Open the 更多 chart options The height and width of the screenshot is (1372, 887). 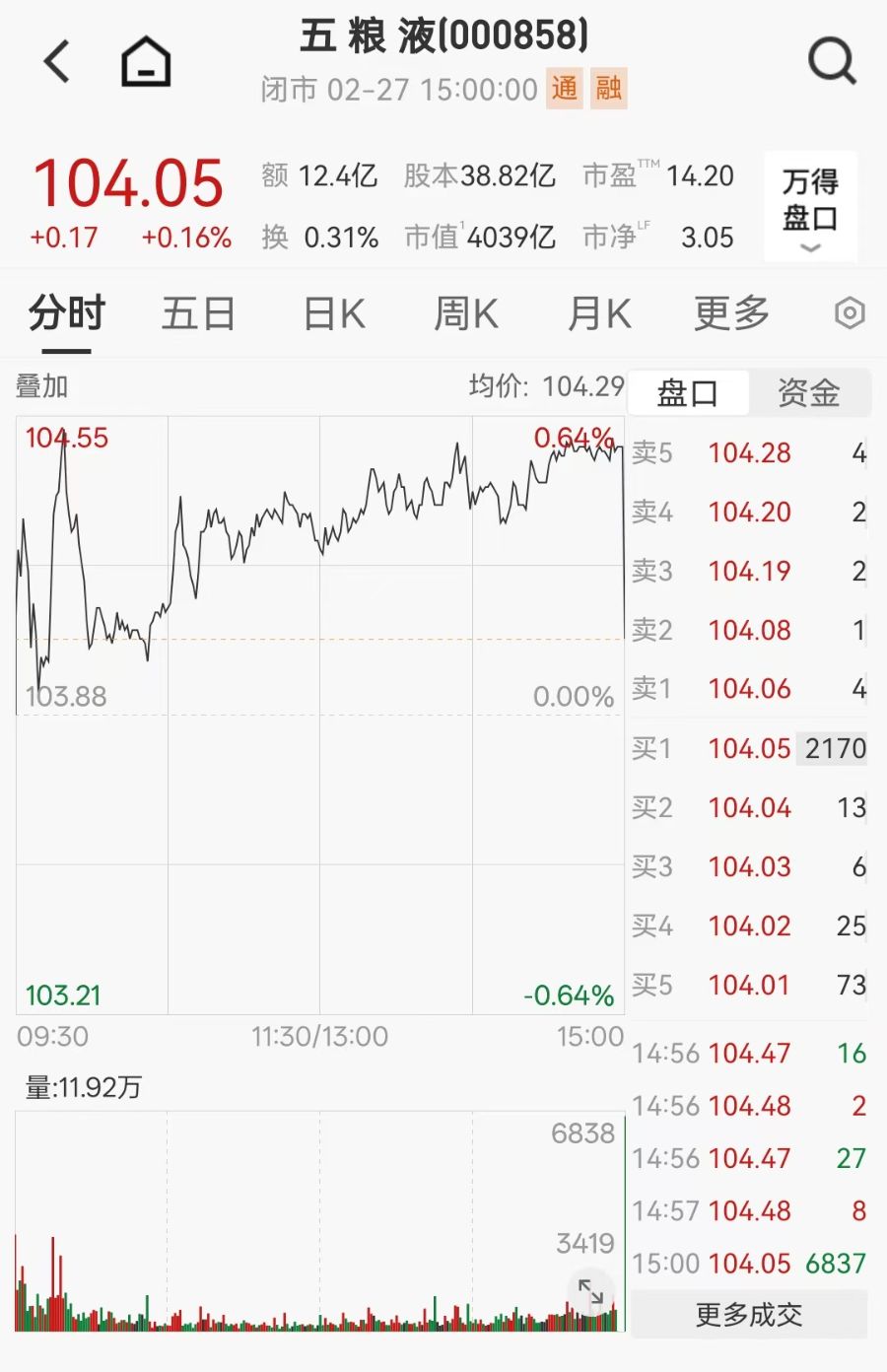click(731, 314)
